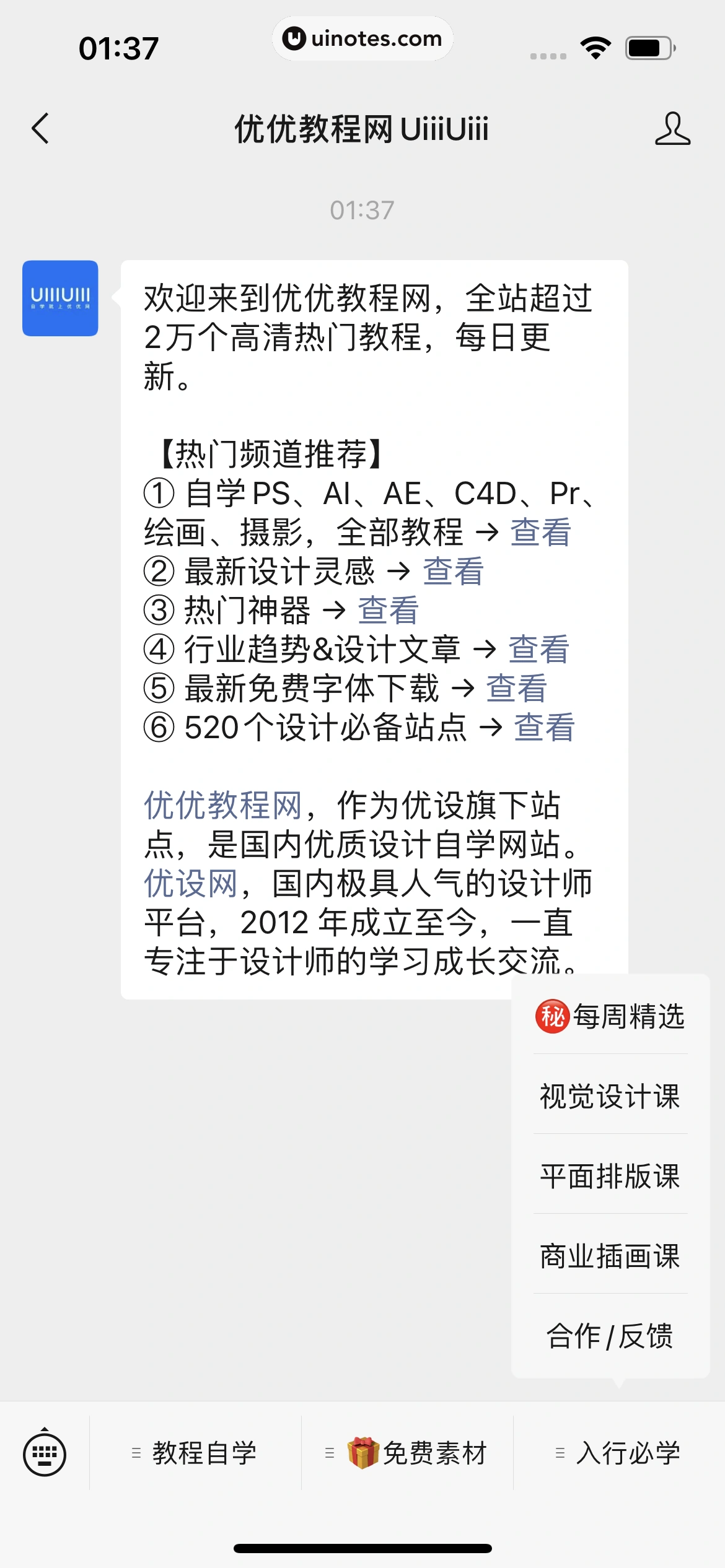The image size is (725, 1568).
Task: Open 查看 link for 全部教程
Action: click(x=540, y=533)
